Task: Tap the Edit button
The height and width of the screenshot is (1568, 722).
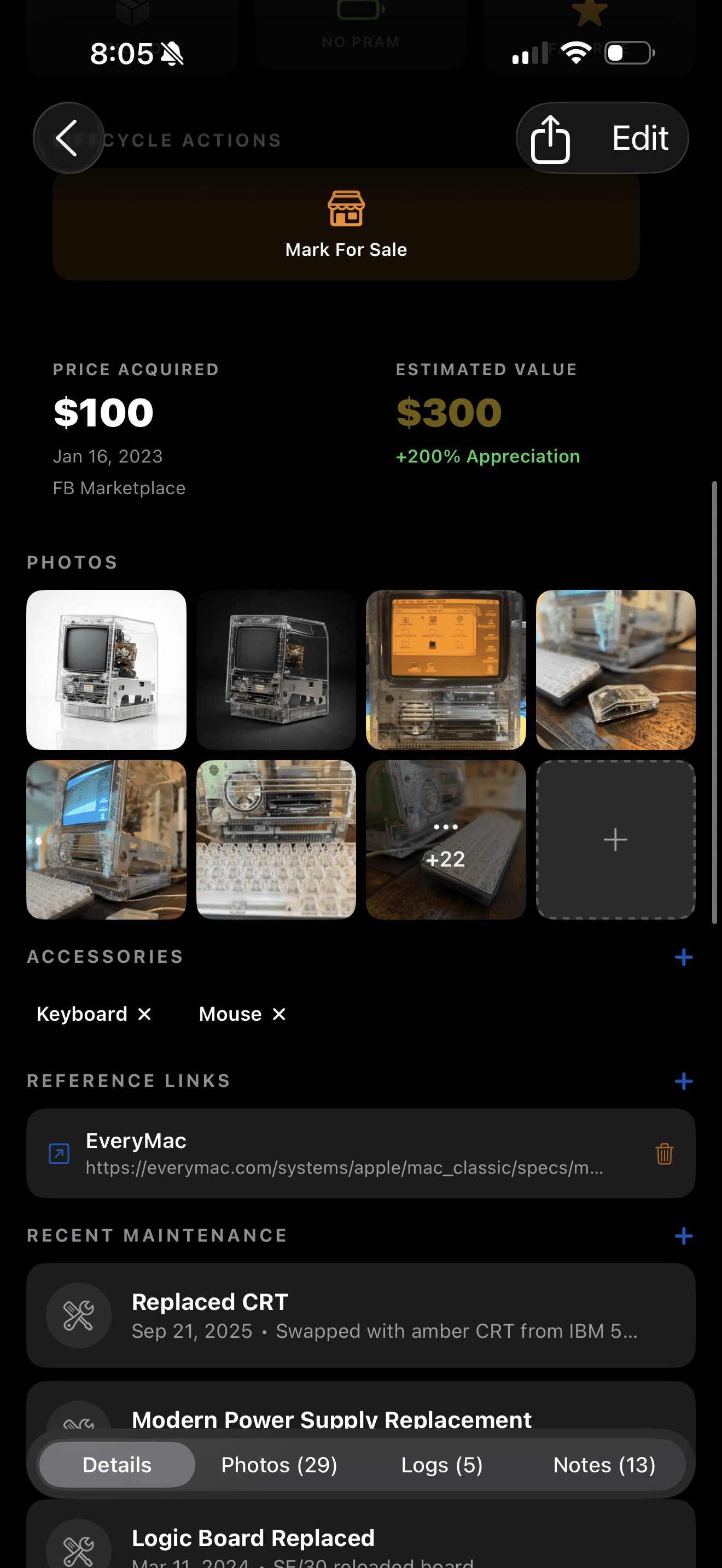Action: pyautogui.click(x=640, y=139)
